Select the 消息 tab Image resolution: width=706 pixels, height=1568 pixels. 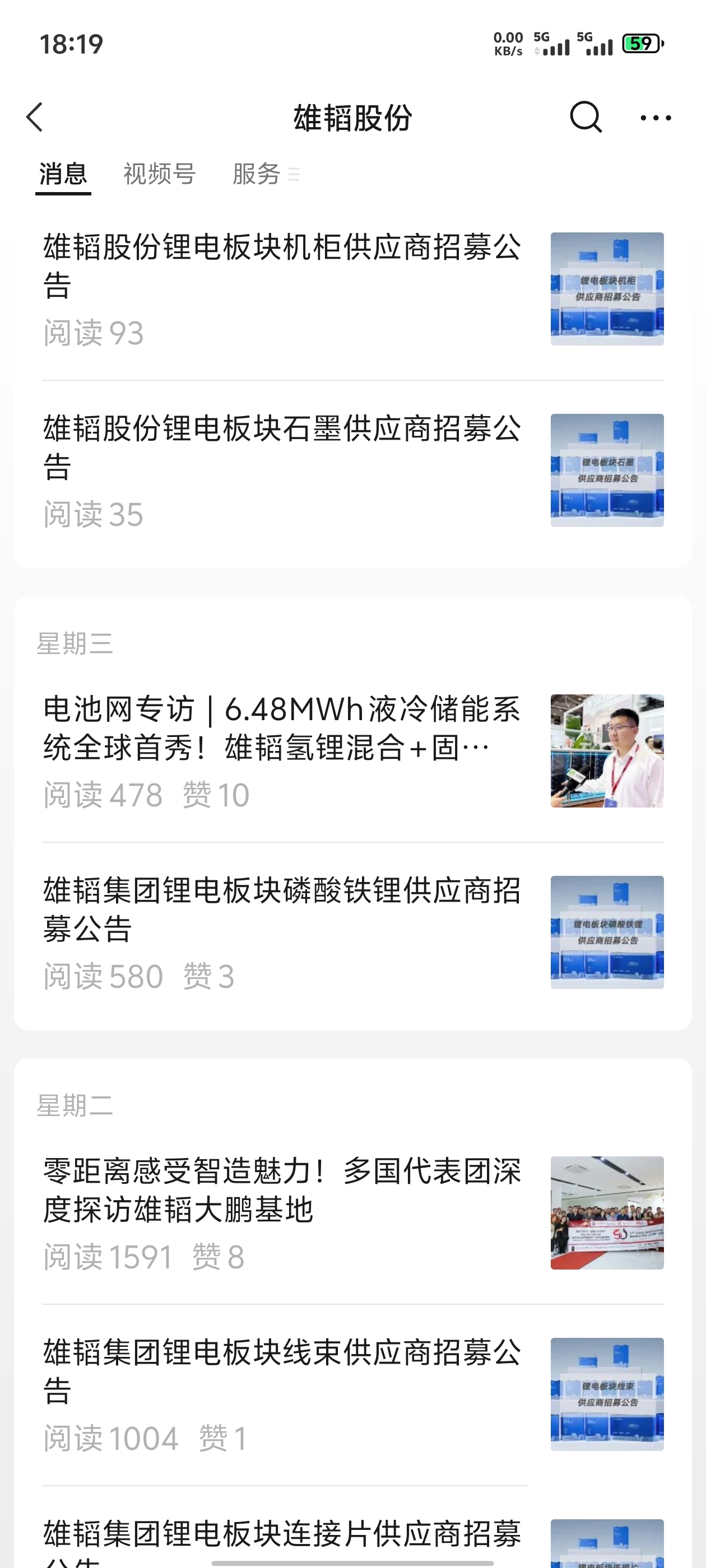click(x=63, y=174)
